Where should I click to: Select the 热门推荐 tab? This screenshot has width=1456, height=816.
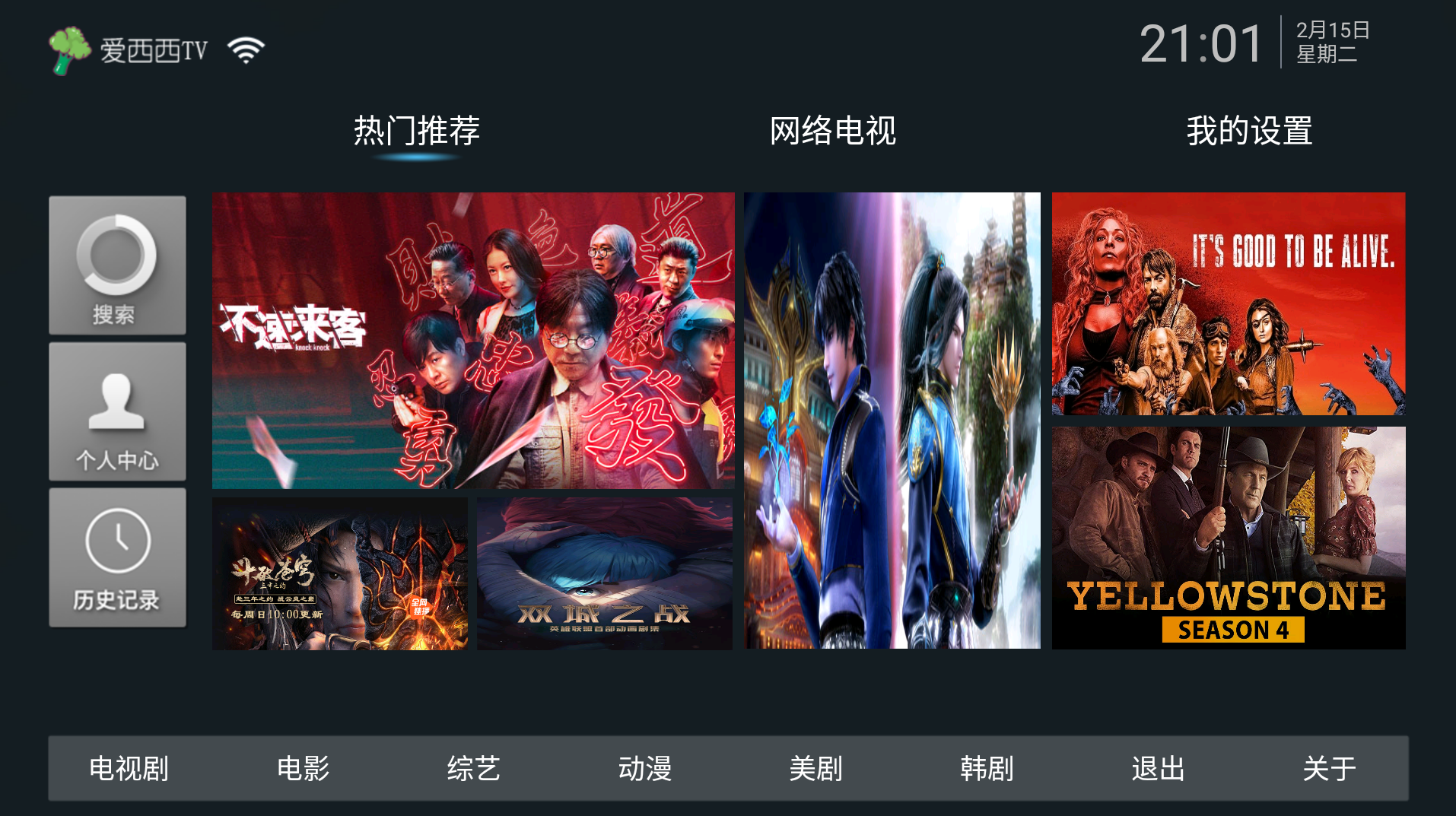416,131
